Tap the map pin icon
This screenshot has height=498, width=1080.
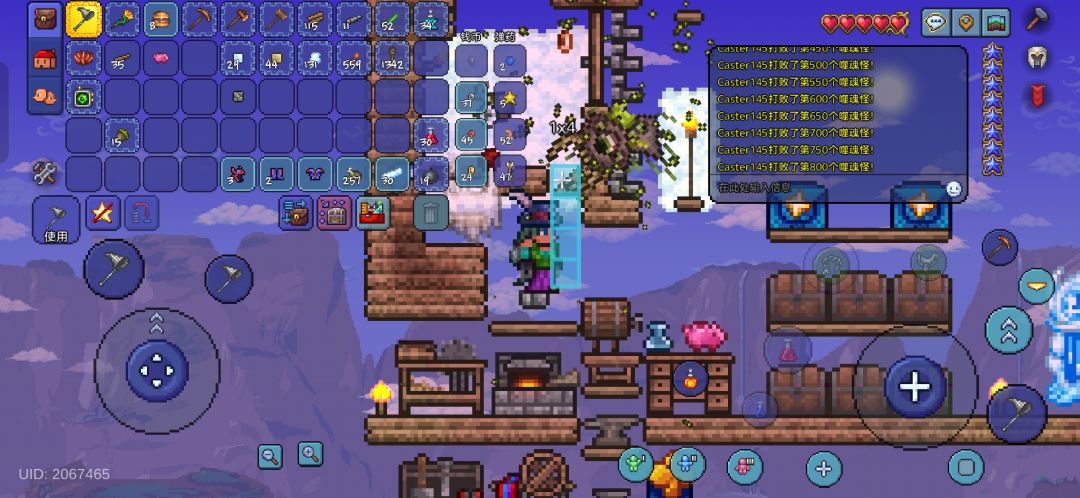[x=965, y=23]
